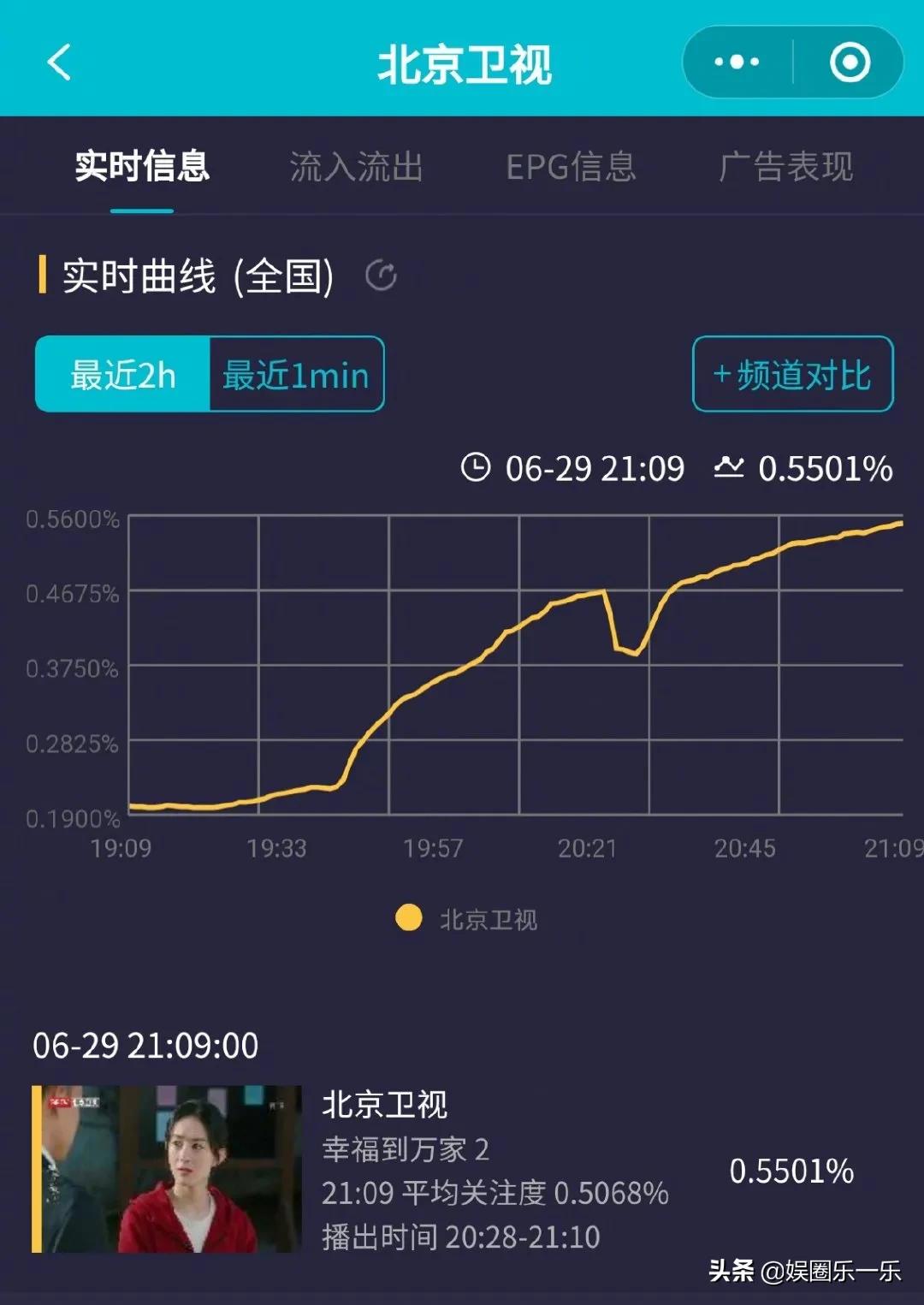The image size is (924, 1305).
Task: Click the clock icon beside 06-29 21:09
Action: click(x=477, y=468)
